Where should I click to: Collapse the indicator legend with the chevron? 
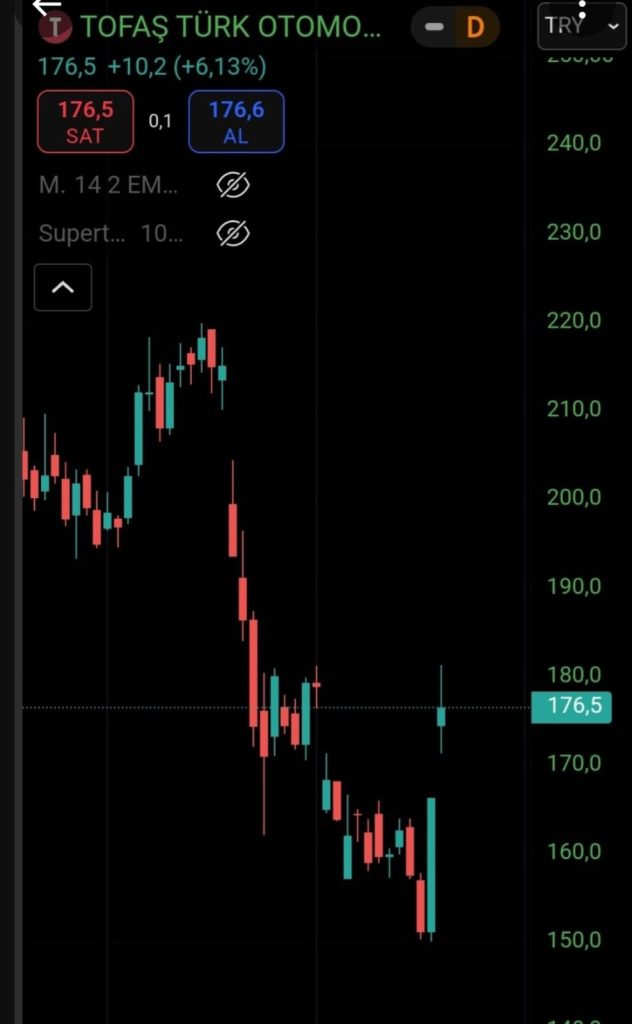pos(63,287)
